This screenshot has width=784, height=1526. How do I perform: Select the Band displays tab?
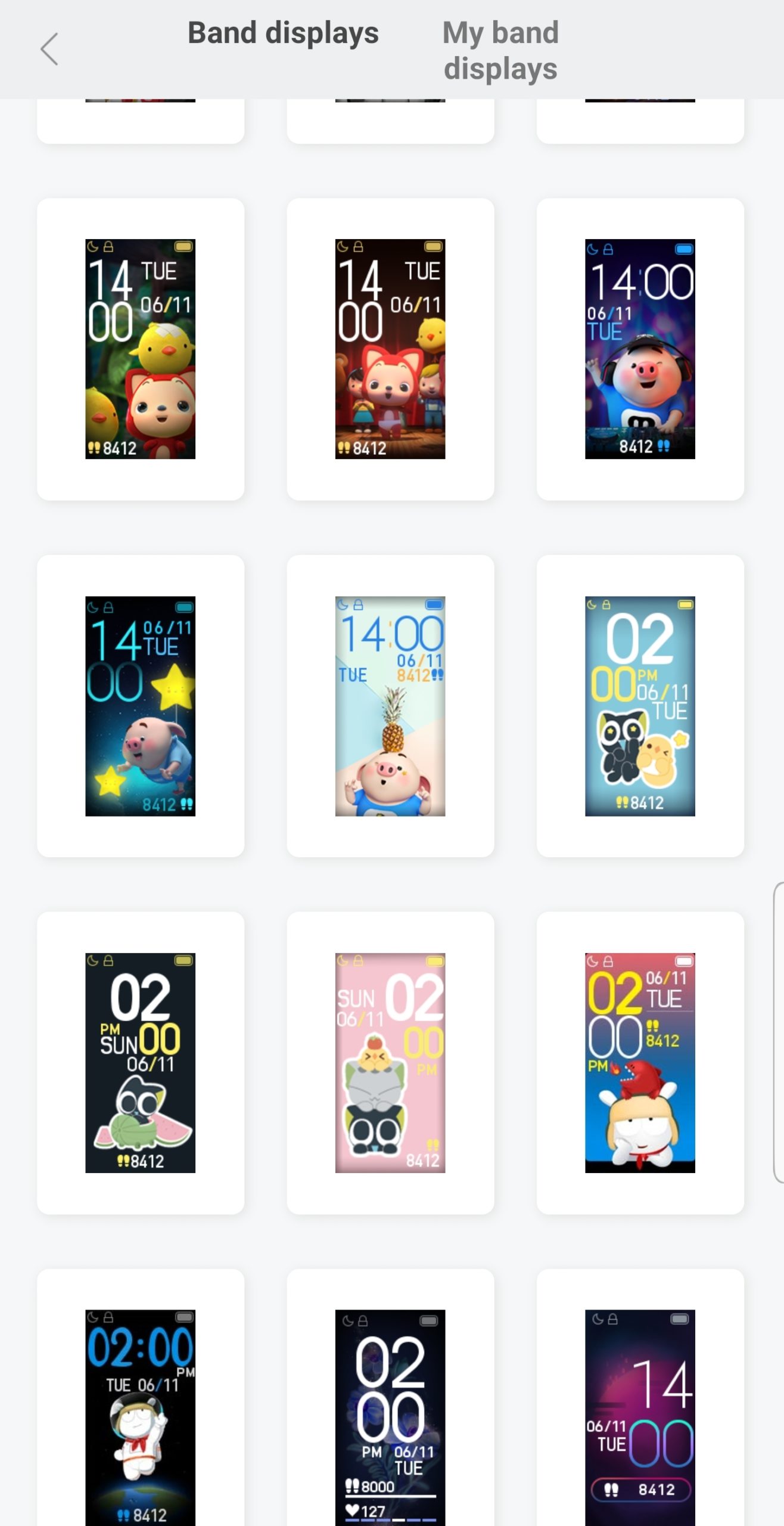point(283,33)
